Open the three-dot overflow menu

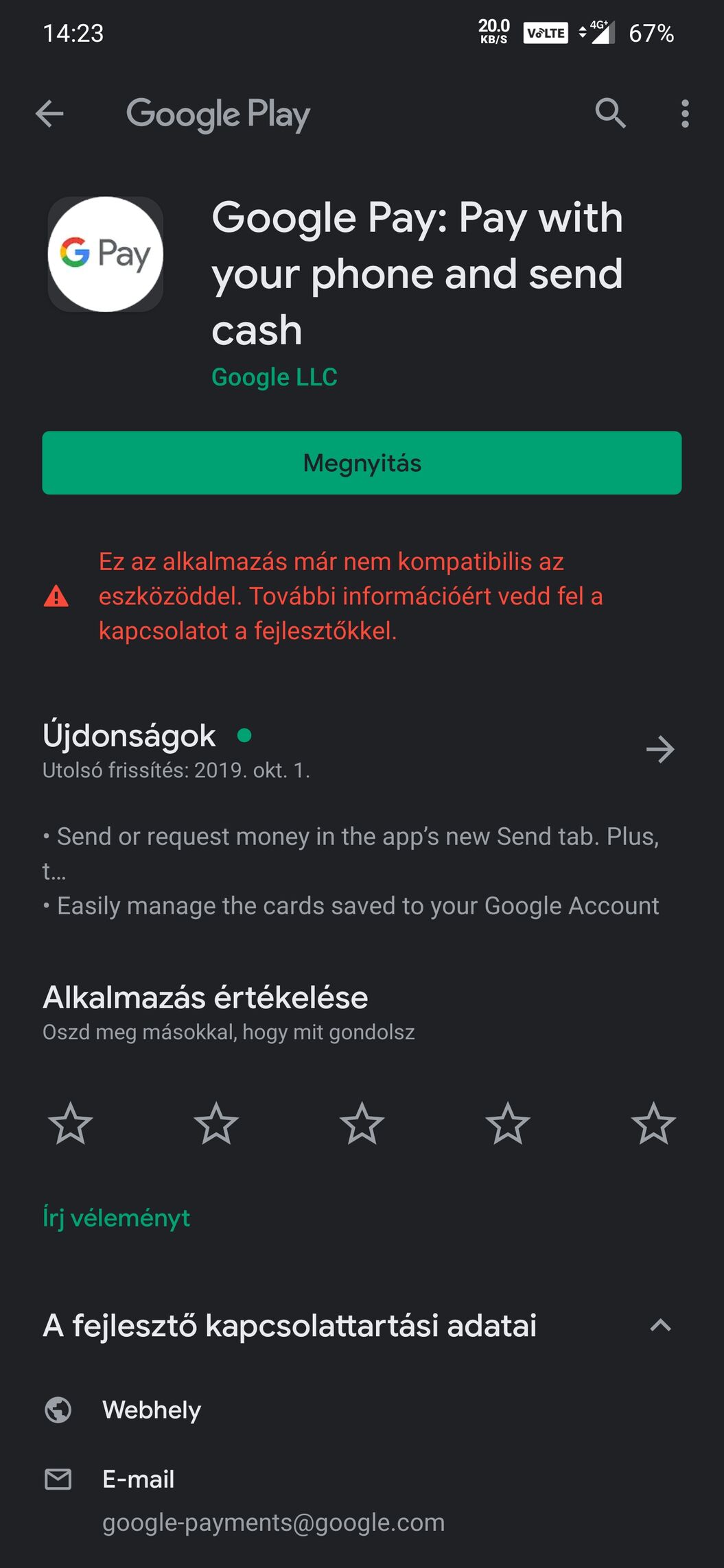684,114
